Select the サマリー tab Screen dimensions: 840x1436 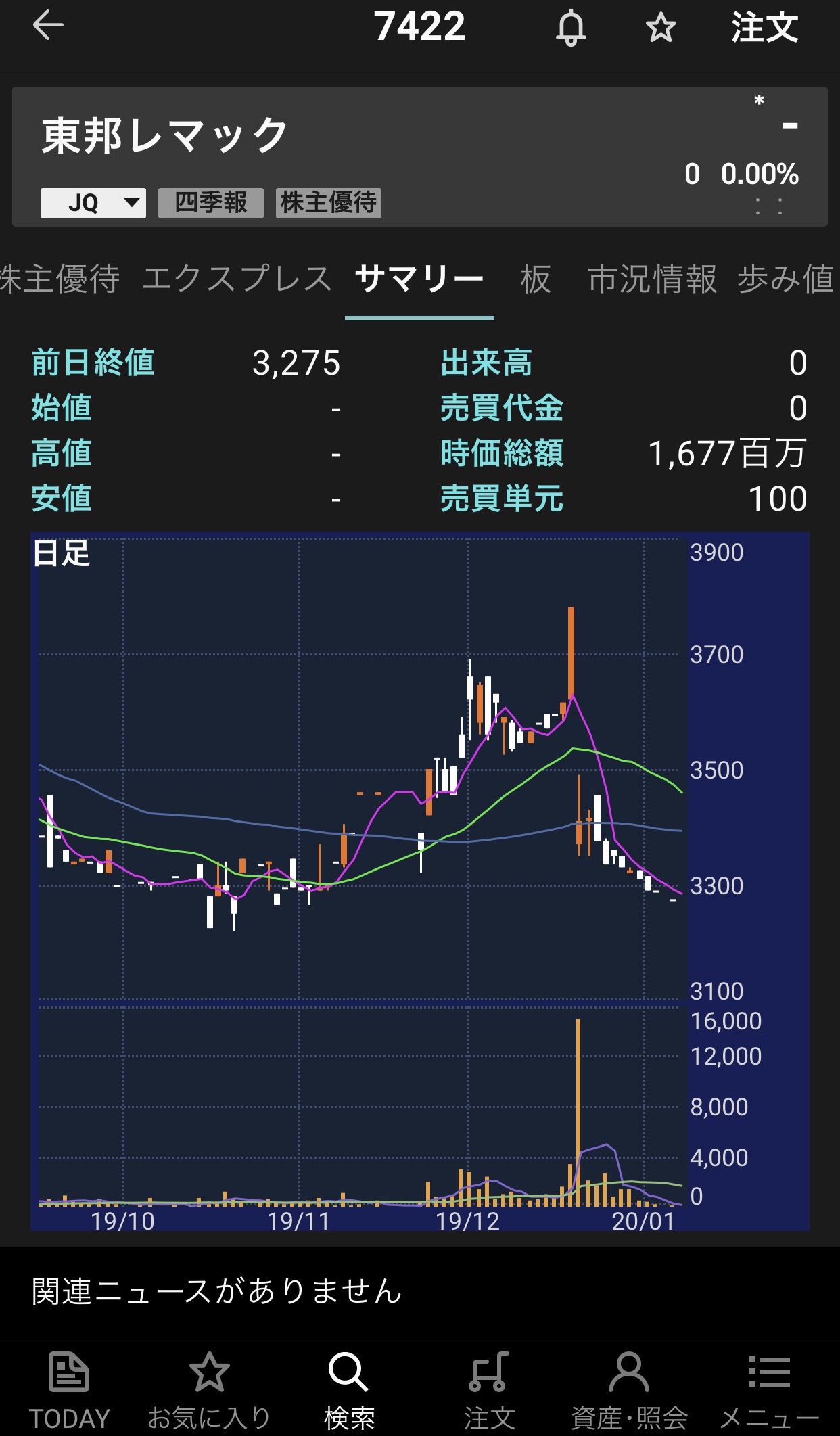tap(419, 279)
